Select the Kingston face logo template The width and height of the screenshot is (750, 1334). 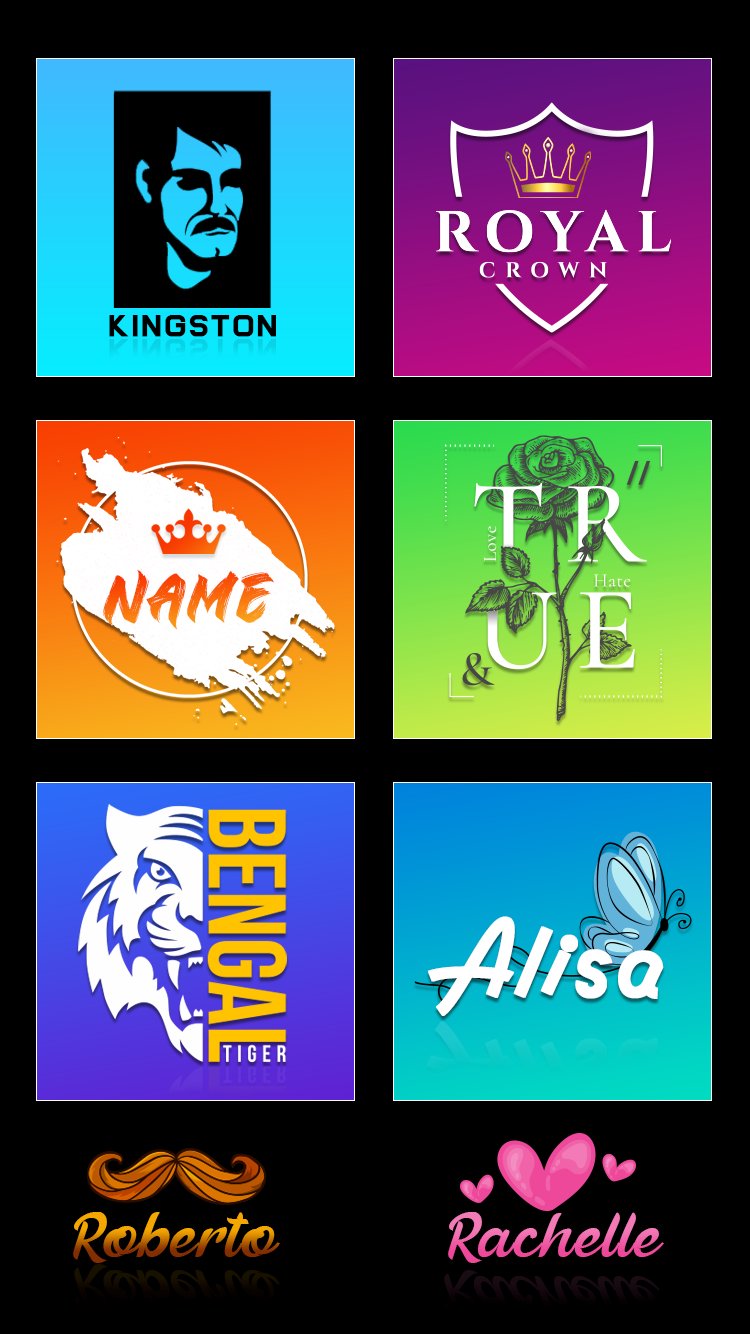tap(195, 217)
